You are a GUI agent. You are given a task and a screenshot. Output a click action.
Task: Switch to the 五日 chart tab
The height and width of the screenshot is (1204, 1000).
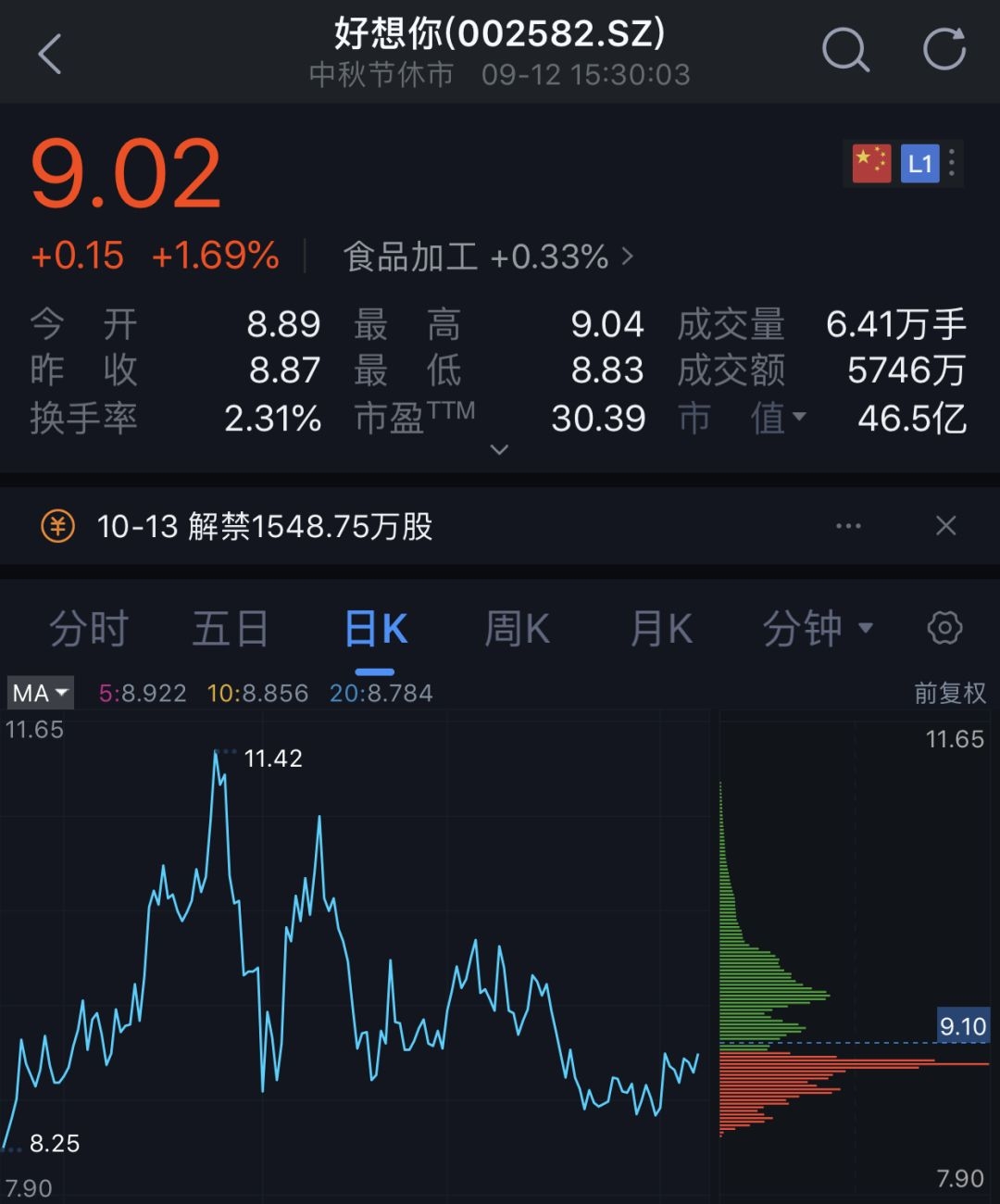point(230,630)
